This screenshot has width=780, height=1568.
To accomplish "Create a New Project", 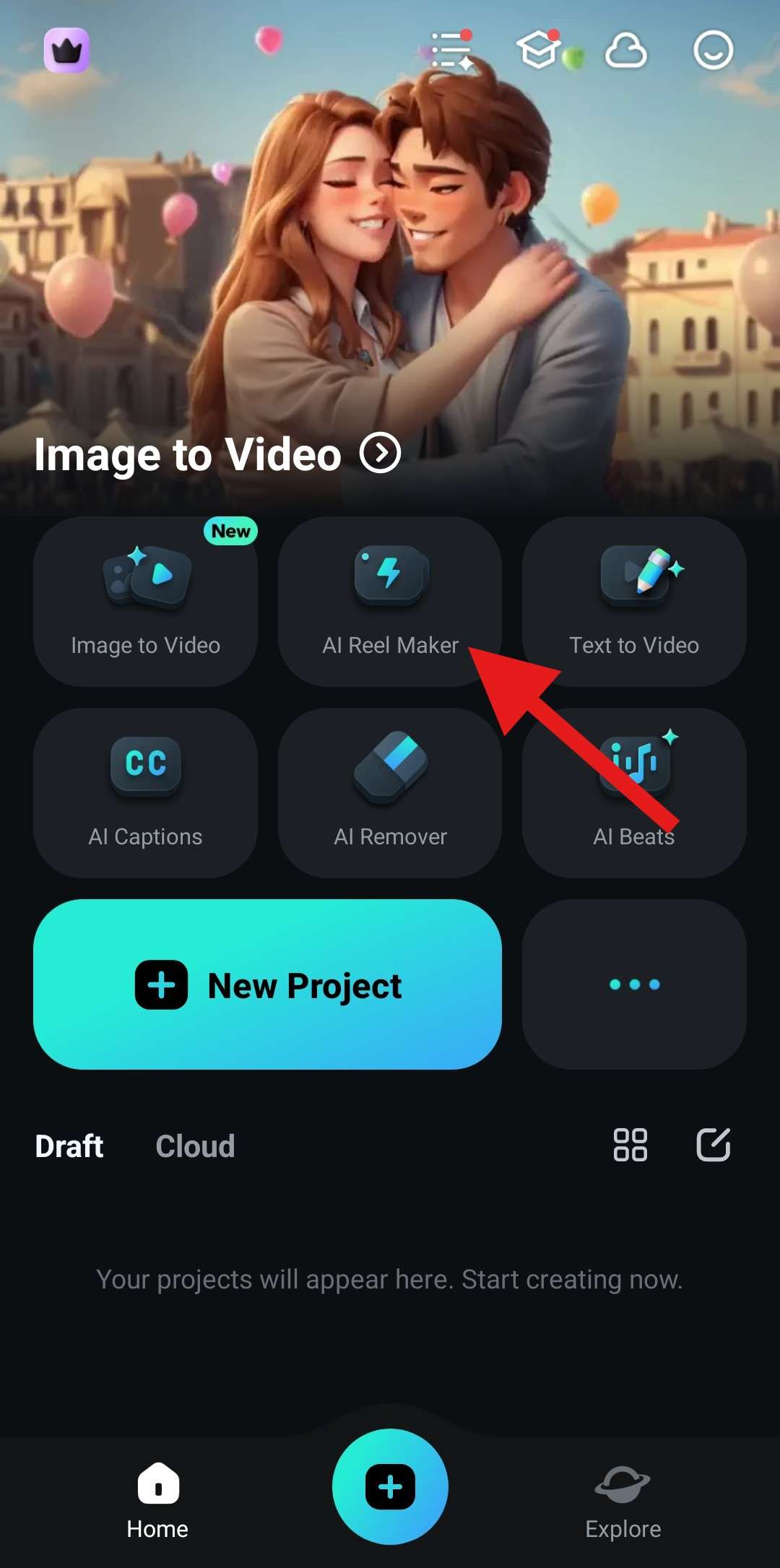I will pyautogui.click(x=267, y=984).
